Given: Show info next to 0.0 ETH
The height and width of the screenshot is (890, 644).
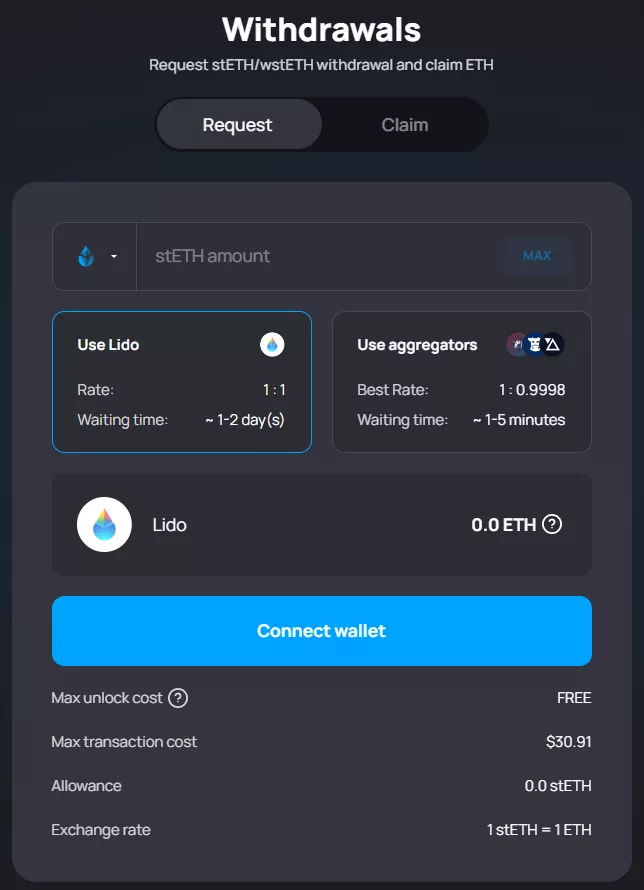Looking at the screenshot, I should (552, 524).
